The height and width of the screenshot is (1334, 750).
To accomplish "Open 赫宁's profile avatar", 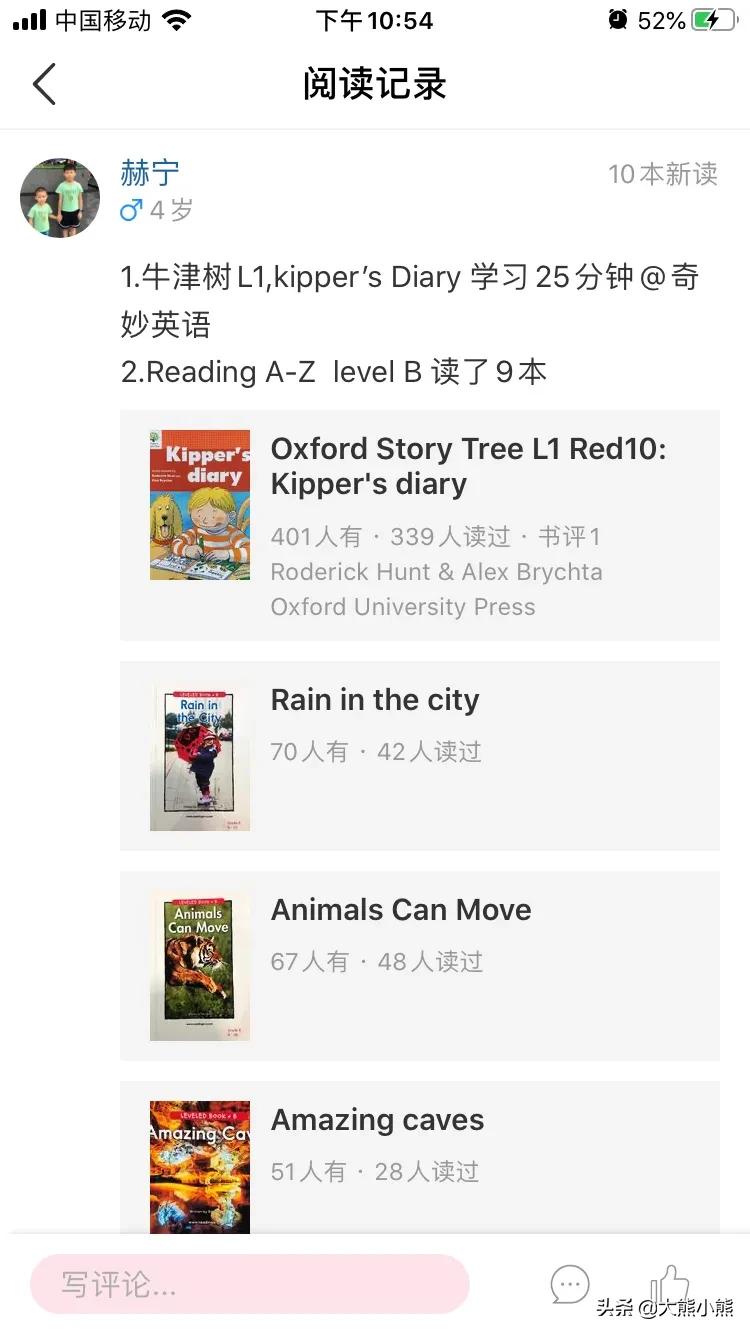I will (60, 197).
